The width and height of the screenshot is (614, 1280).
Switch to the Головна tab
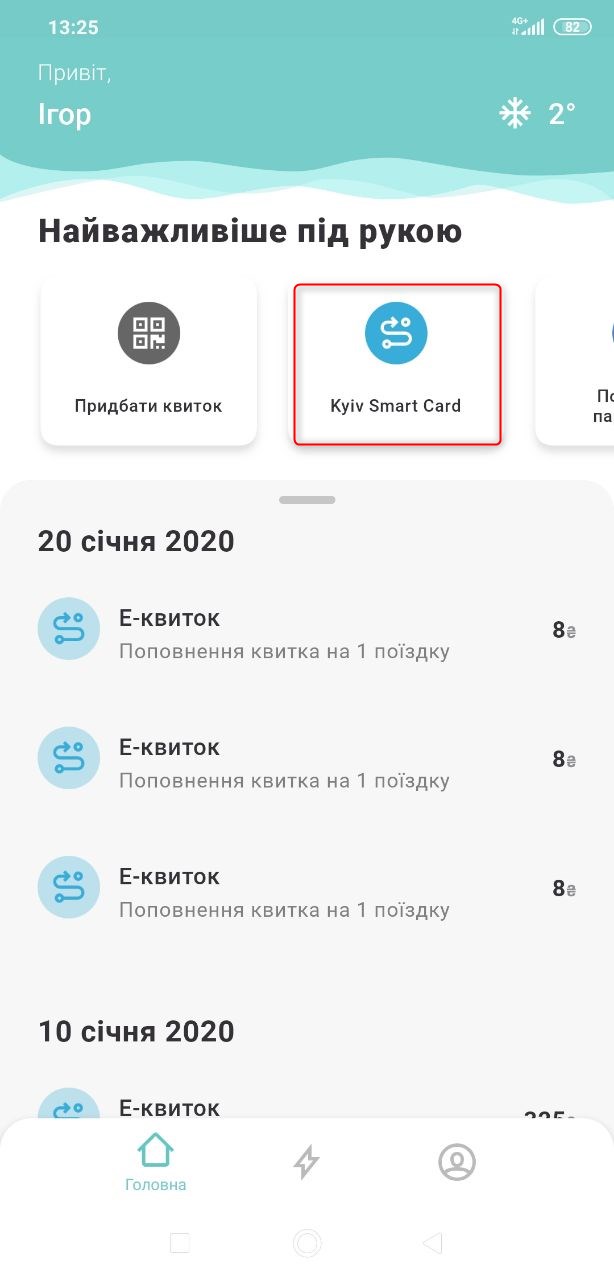[x=156, y=1164]
